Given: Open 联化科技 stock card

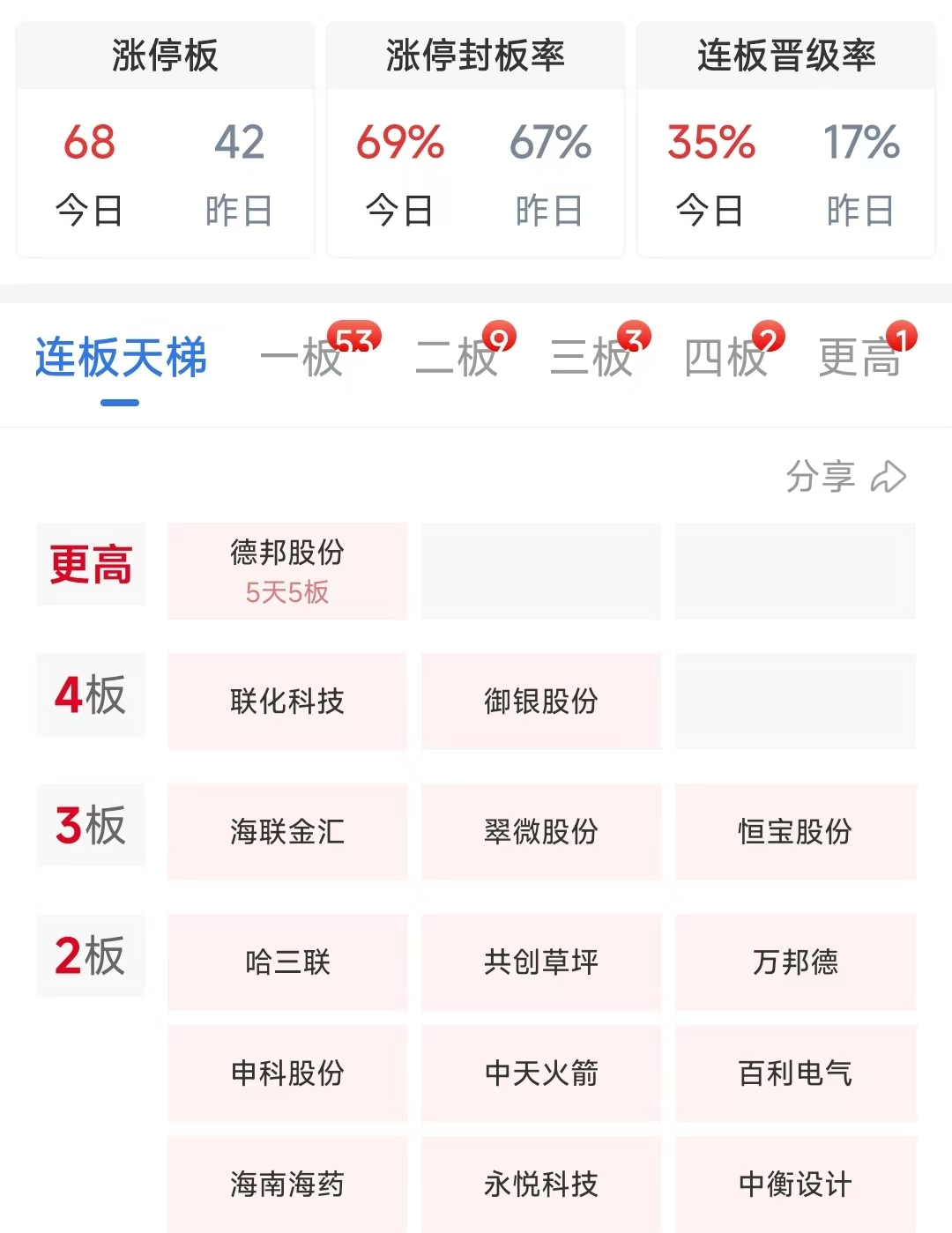Looking at the screenshot, I should [x=287, y=702].
